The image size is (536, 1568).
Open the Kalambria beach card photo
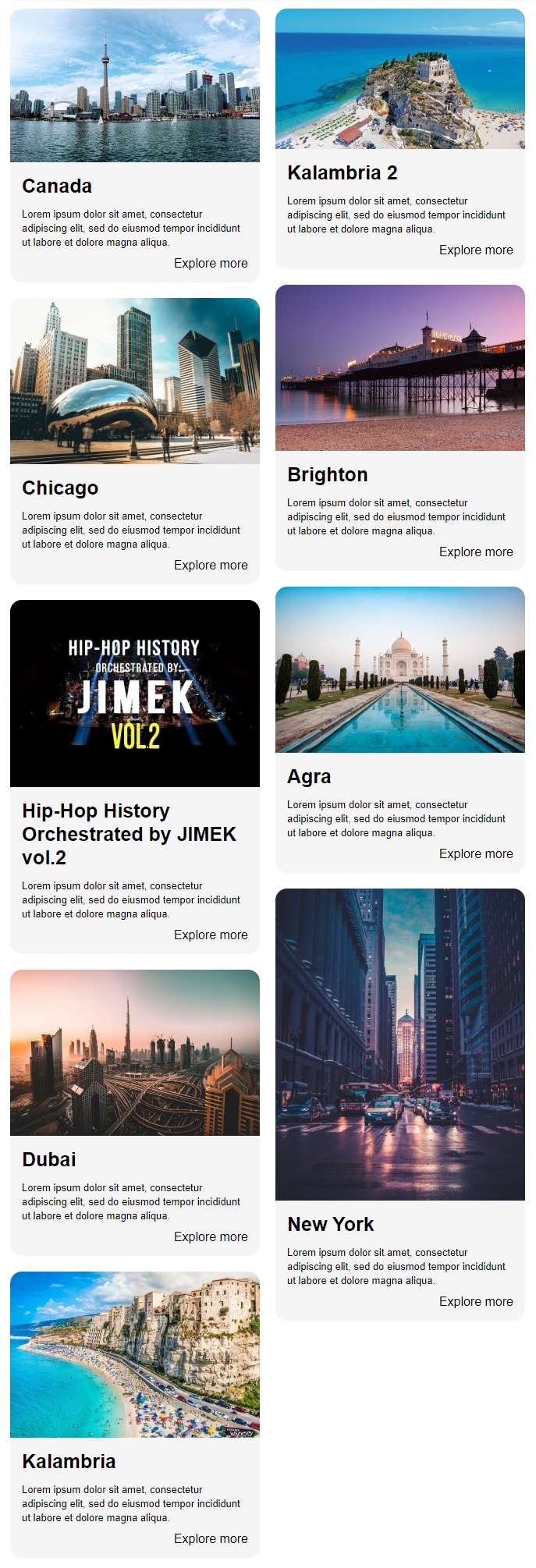click(x=134, y=1354)
